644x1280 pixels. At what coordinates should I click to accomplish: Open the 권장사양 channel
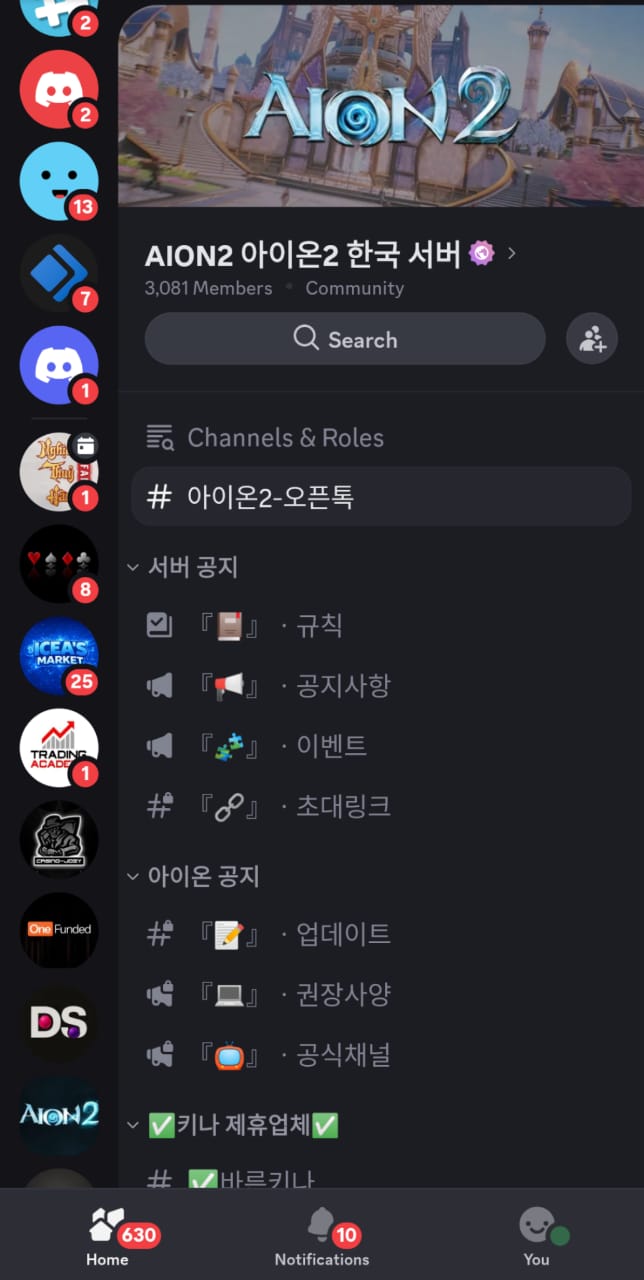click(381, 995)
